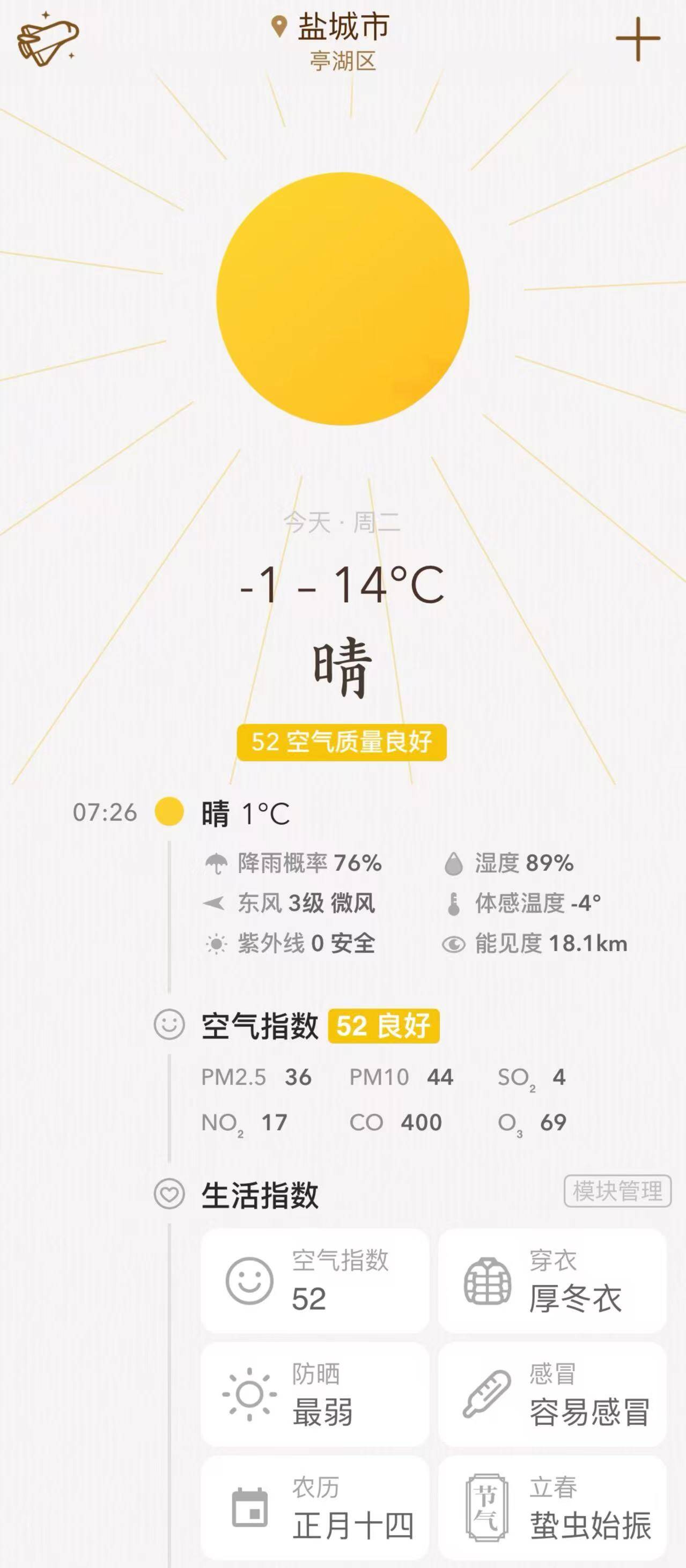Open the 农历 正月十四 calendar card
The width and height of the screenshot is (686, 1568).
pos(315,1507)
